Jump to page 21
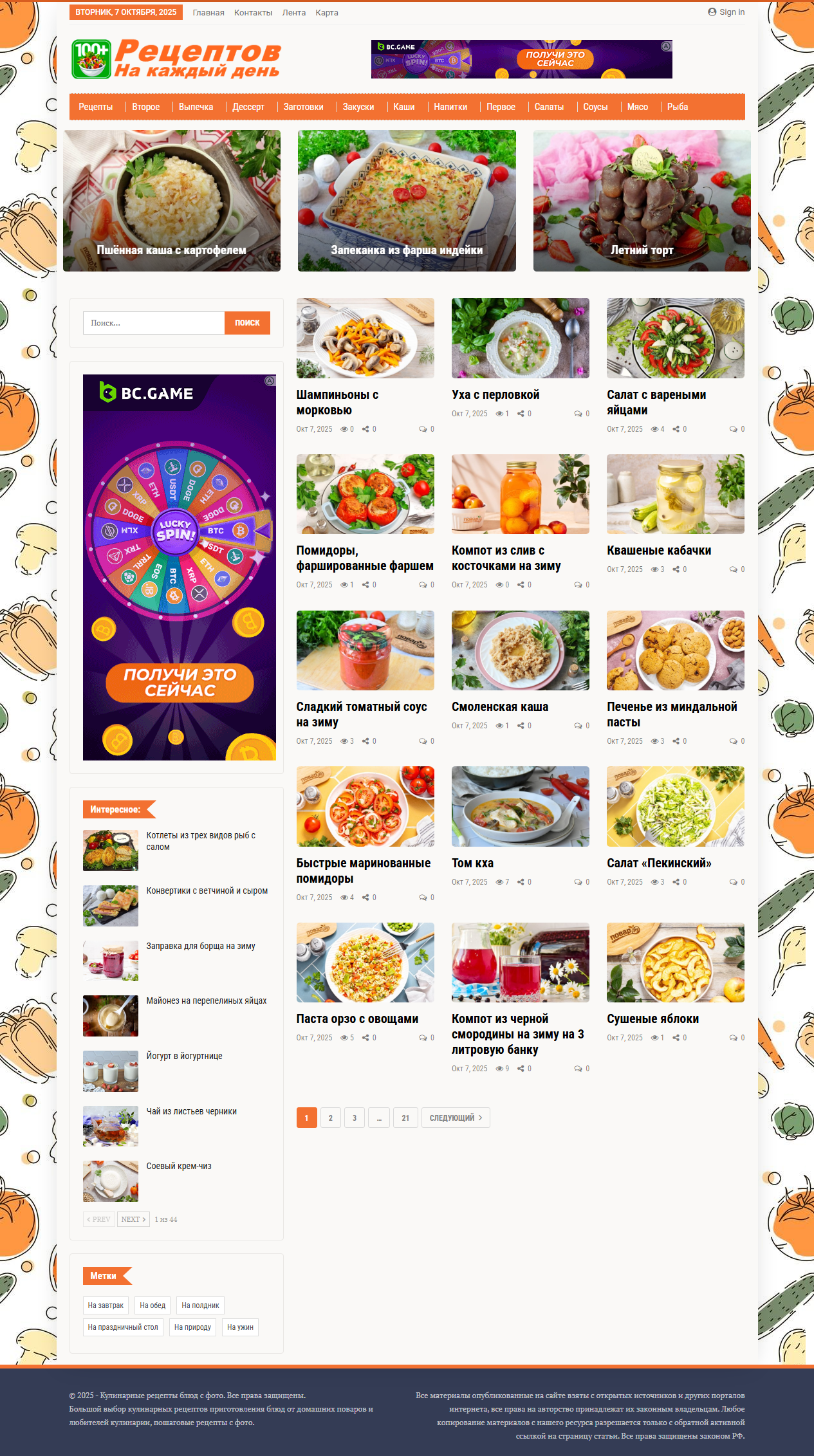Screen dimensions: 814x1456 pos(405,1118)
